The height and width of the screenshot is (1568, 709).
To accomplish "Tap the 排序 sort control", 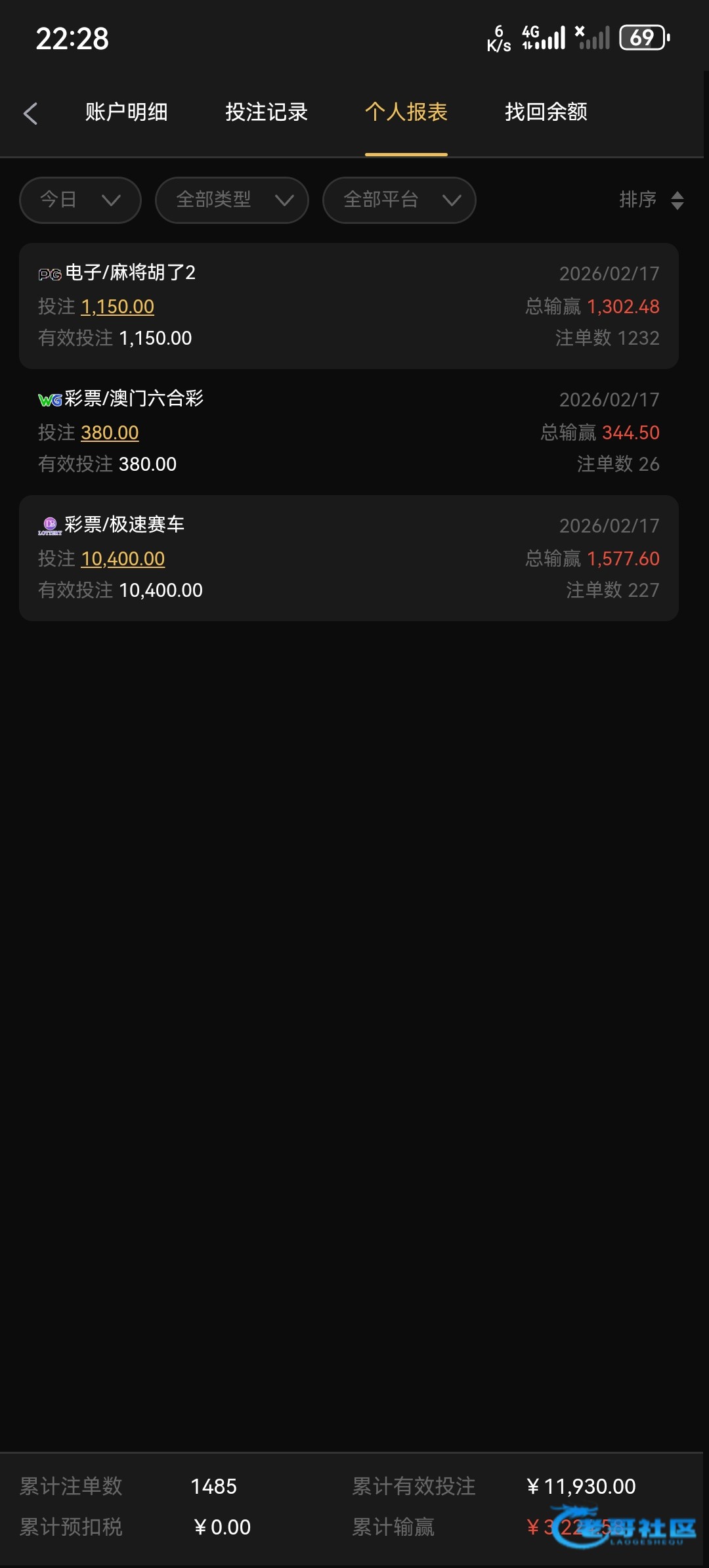I will click(x=651, y=200).
